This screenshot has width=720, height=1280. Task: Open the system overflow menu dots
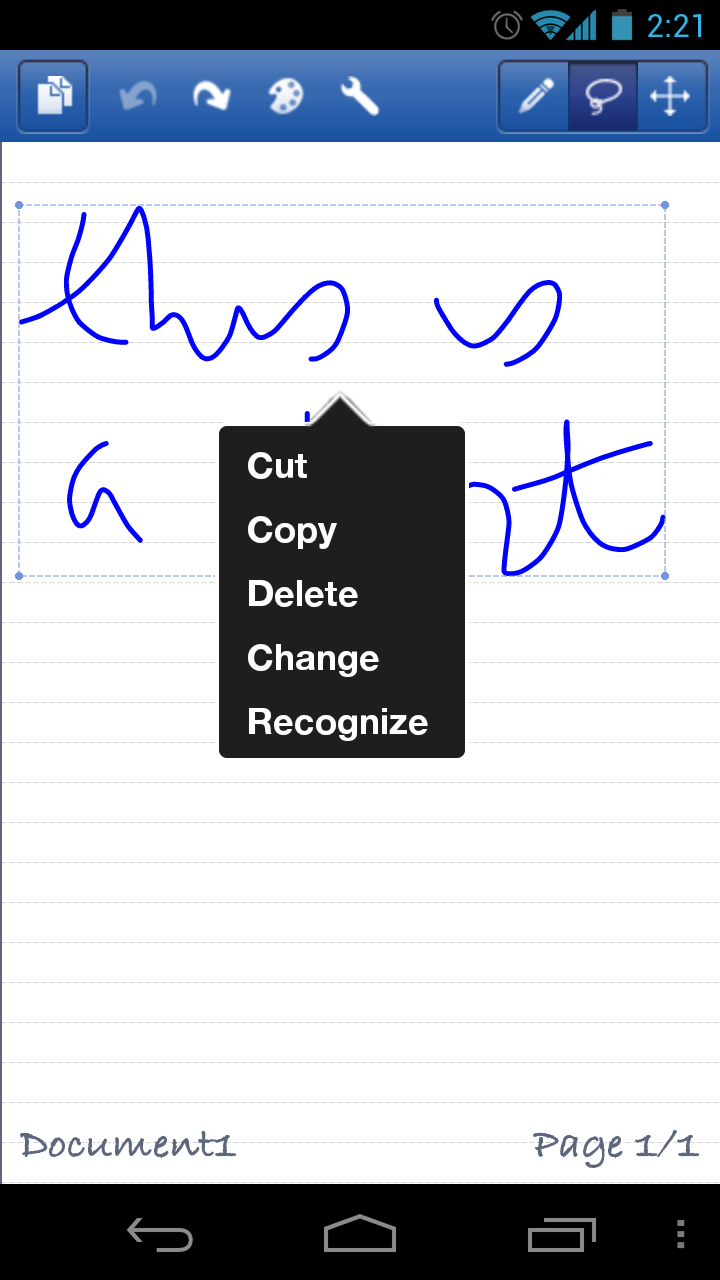(680, 1234)
